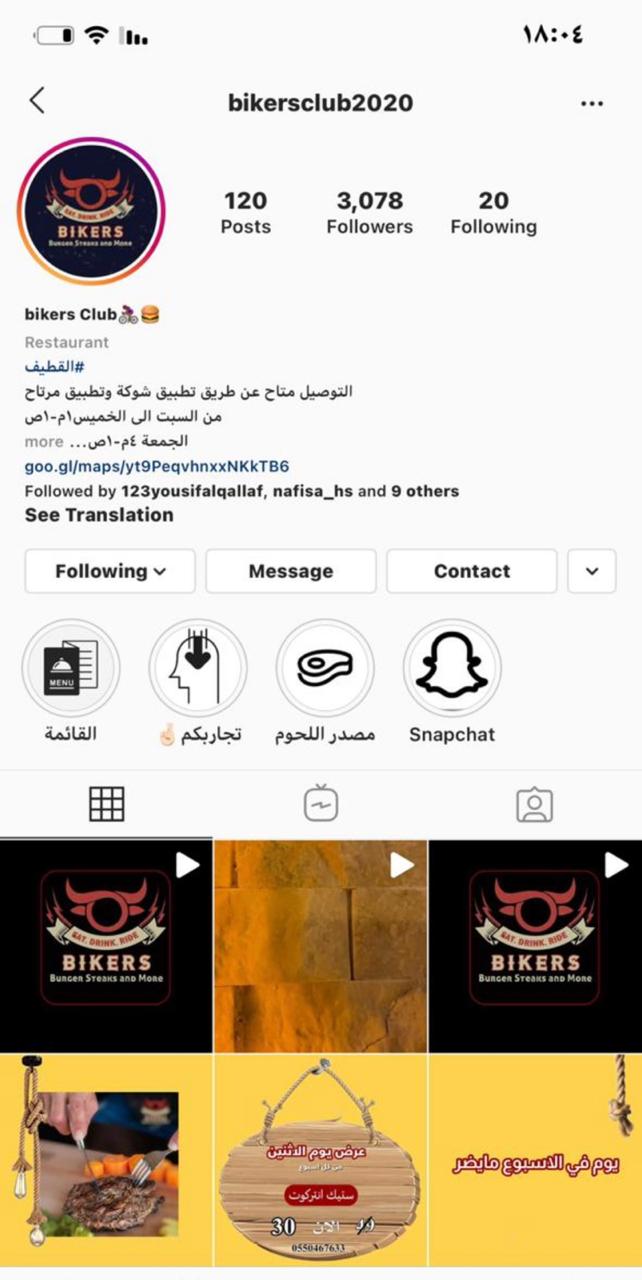Send a Message to bikers Club

pos(291,571)
